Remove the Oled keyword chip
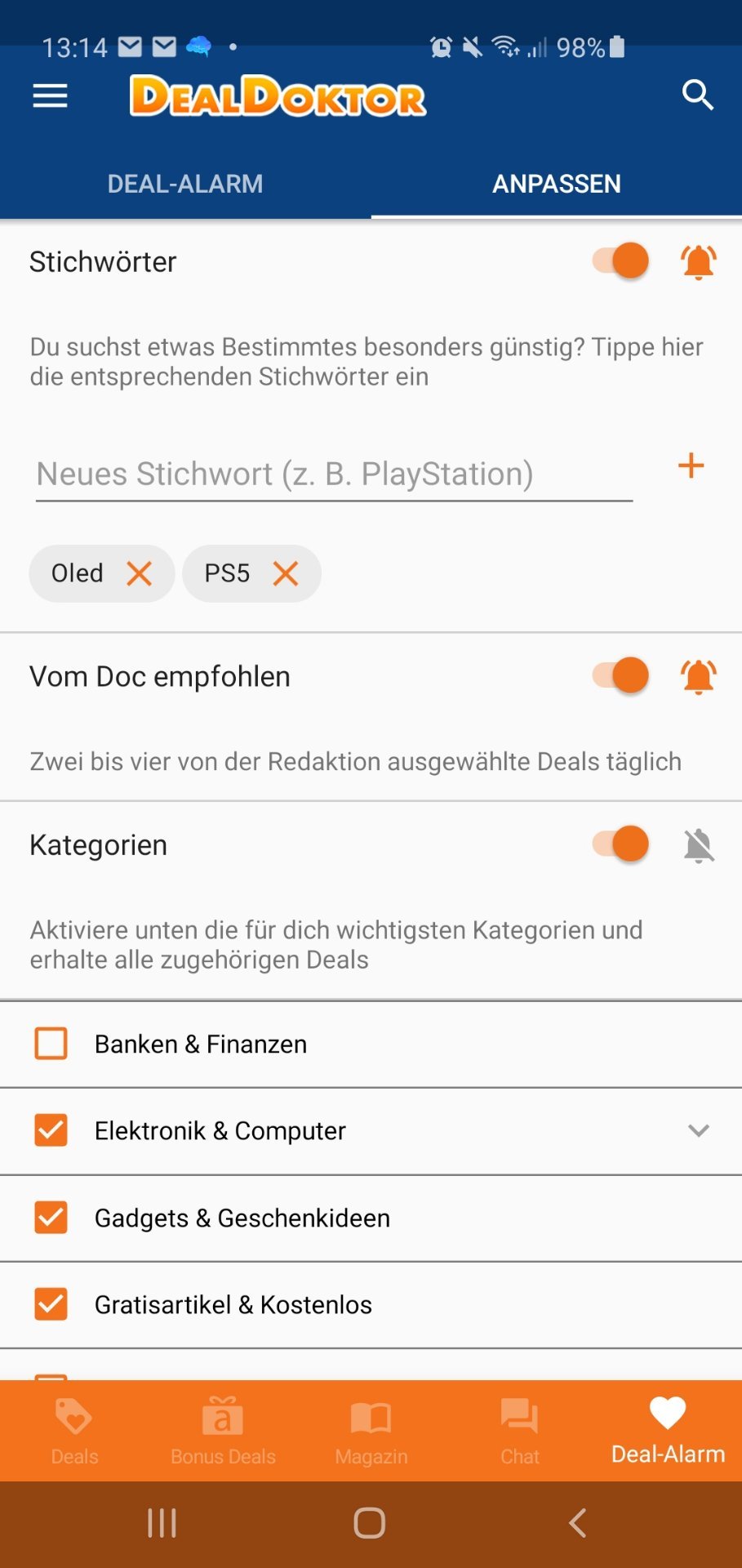Viewport: 742px width, 1568px height. point(140,573)
